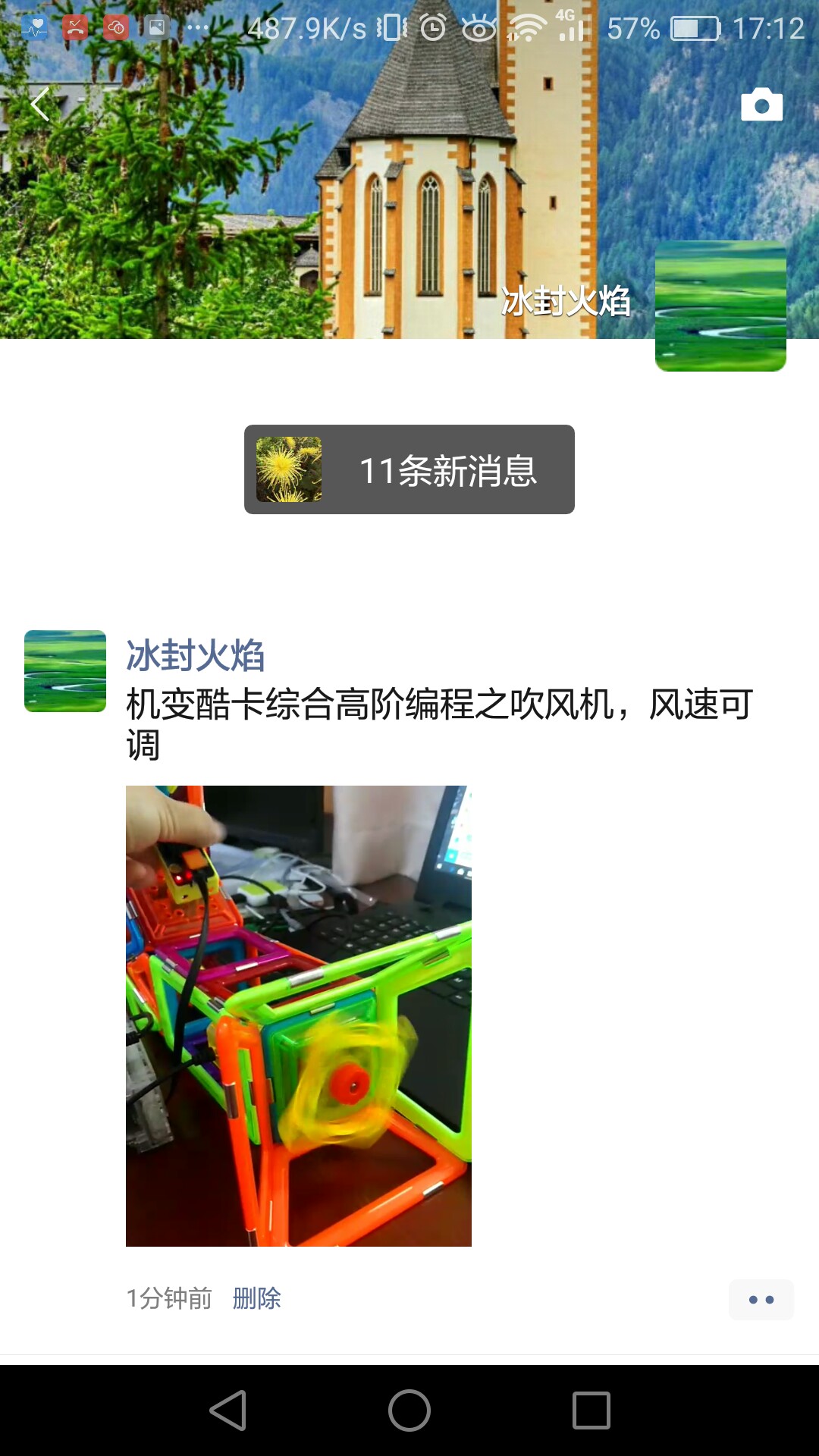Return with system back button
The image size is (819, 1456).
[228, 1410]
